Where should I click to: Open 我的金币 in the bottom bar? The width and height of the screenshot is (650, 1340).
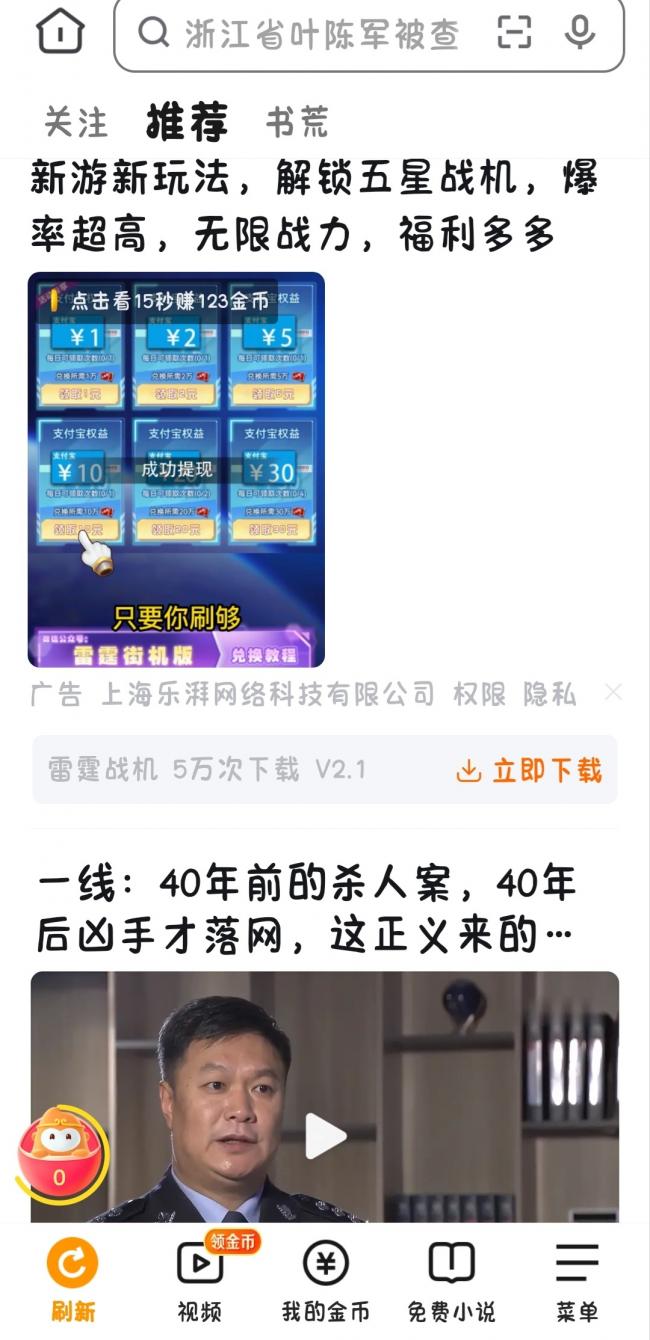pyautogui.click(x=325, y=1281)
